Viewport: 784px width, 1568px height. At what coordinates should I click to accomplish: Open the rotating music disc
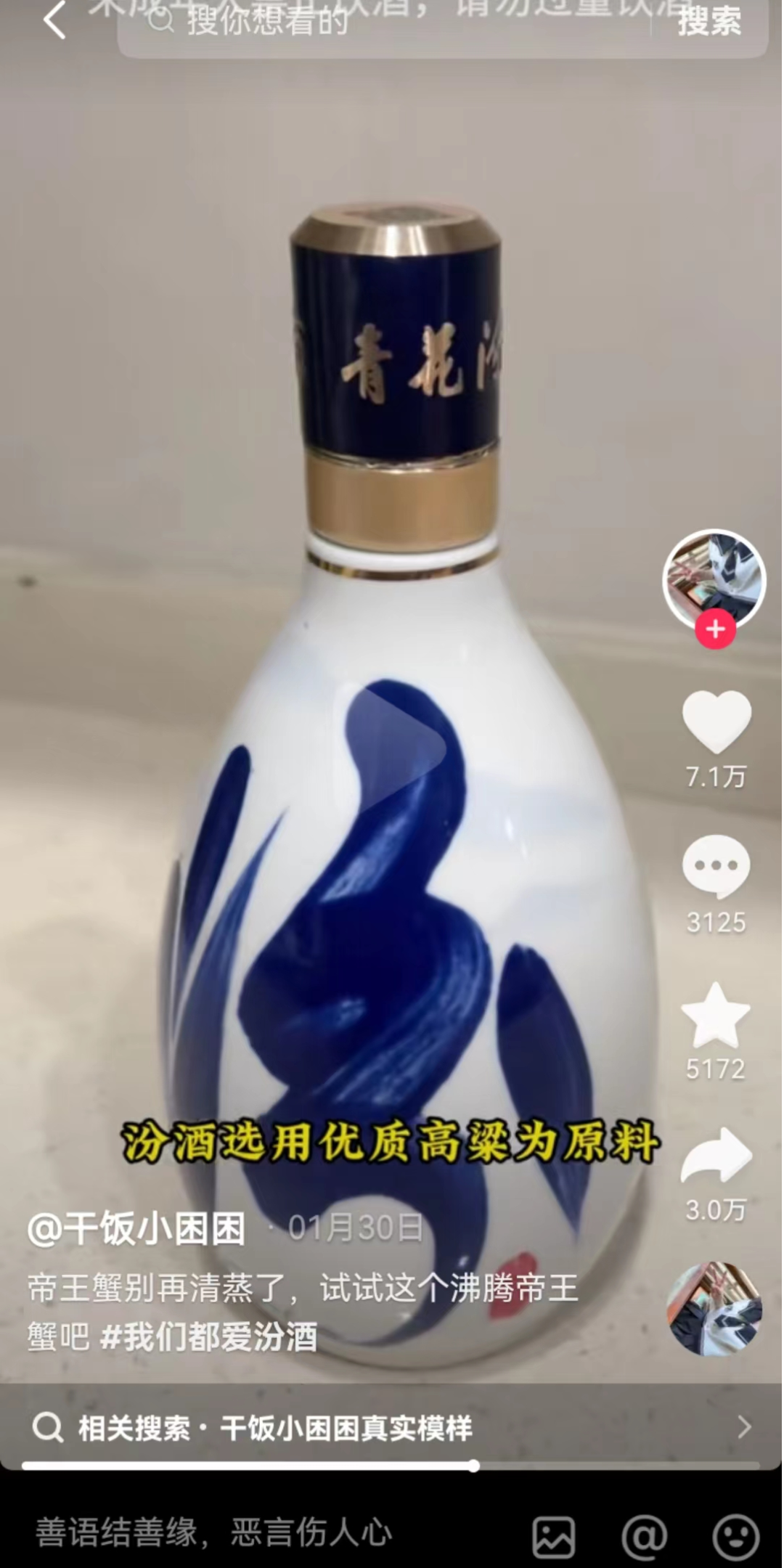click(714, 1309)
